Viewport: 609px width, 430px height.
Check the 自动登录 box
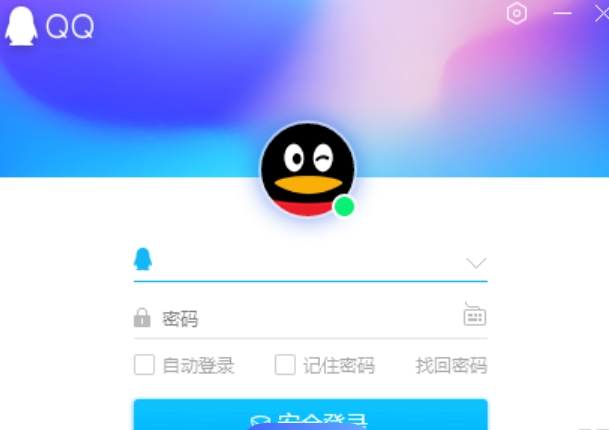(145, 365)
